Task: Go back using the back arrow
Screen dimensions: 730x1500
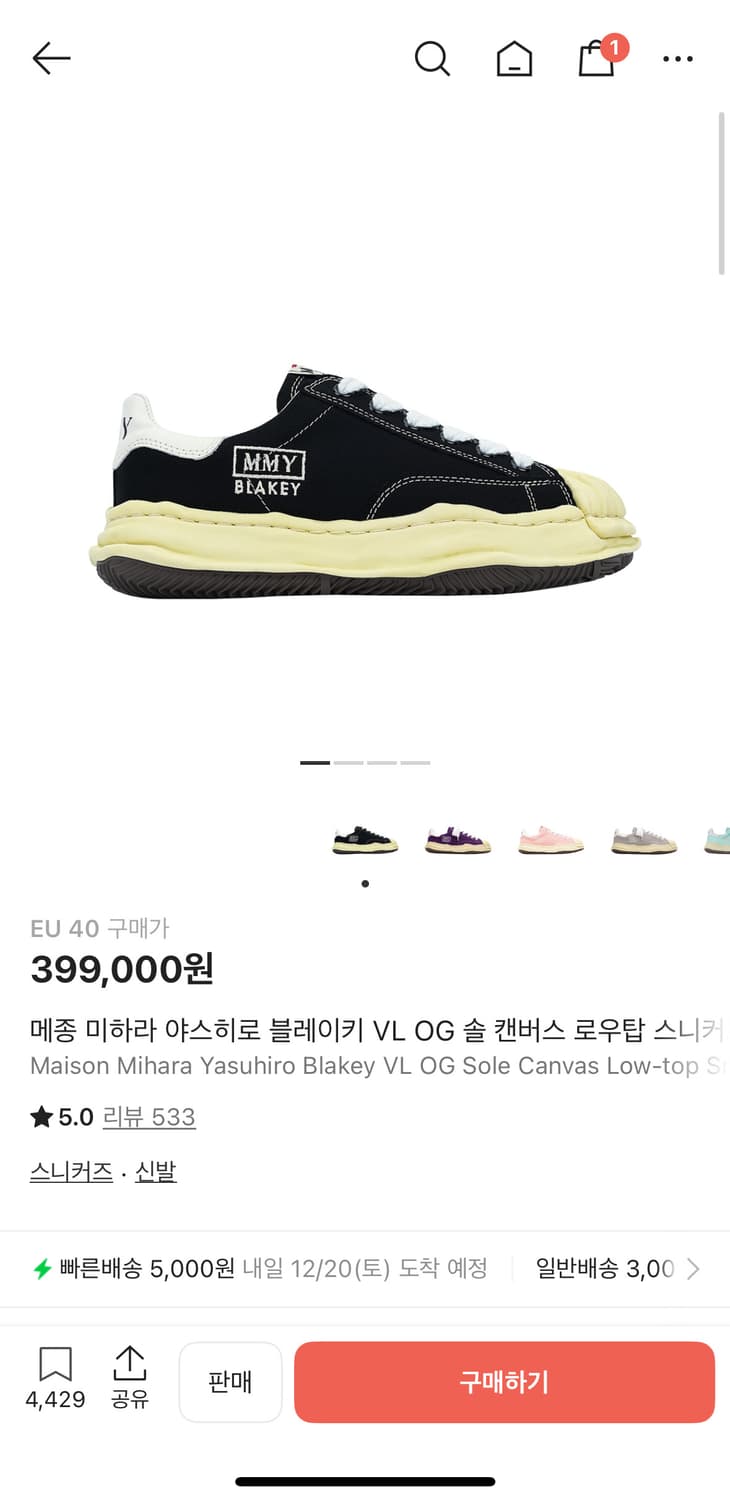Action: pyautogui.click(x=50, y=58)
